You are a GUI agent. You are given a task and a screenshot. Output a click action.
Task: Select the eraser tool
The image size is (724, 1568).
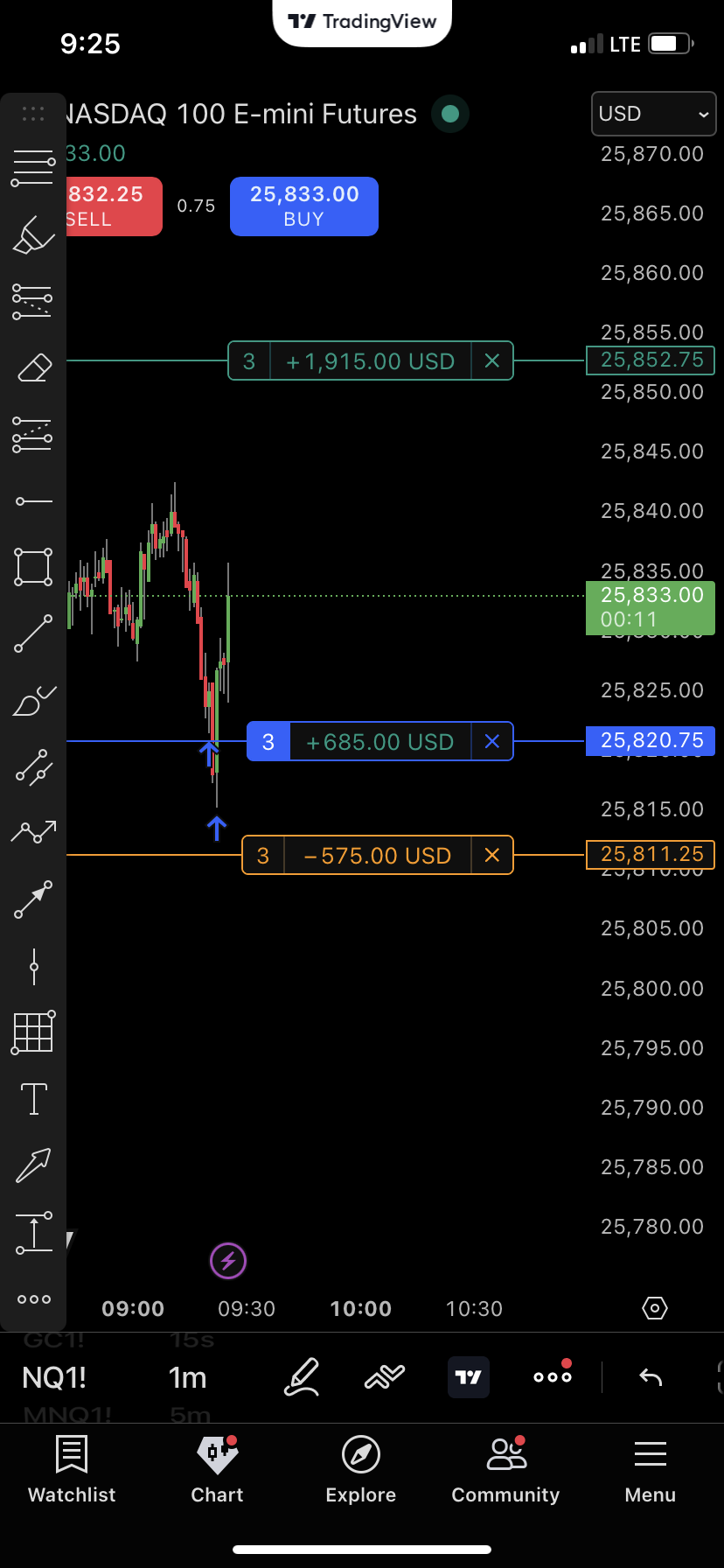pos(34,368)
